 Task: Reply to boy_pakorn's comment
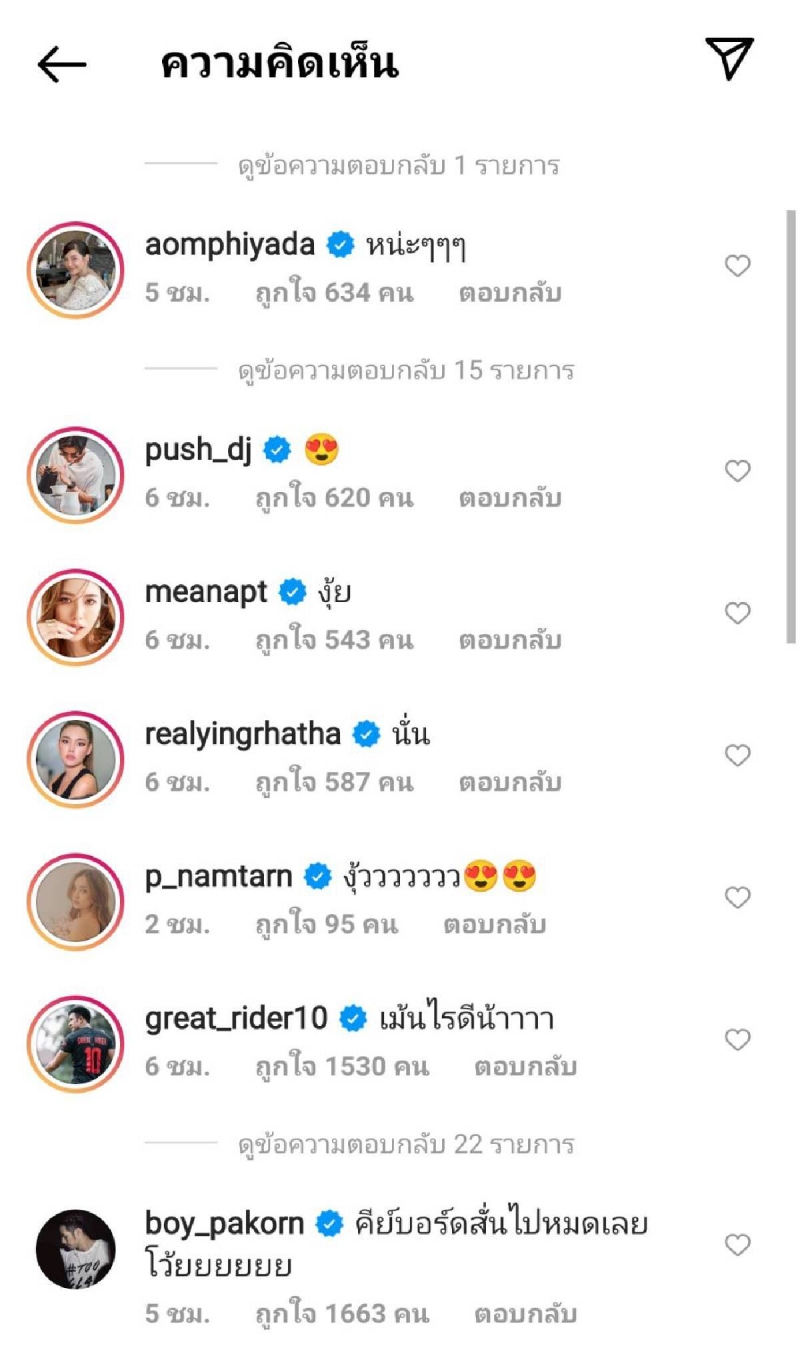point(526,1313)
